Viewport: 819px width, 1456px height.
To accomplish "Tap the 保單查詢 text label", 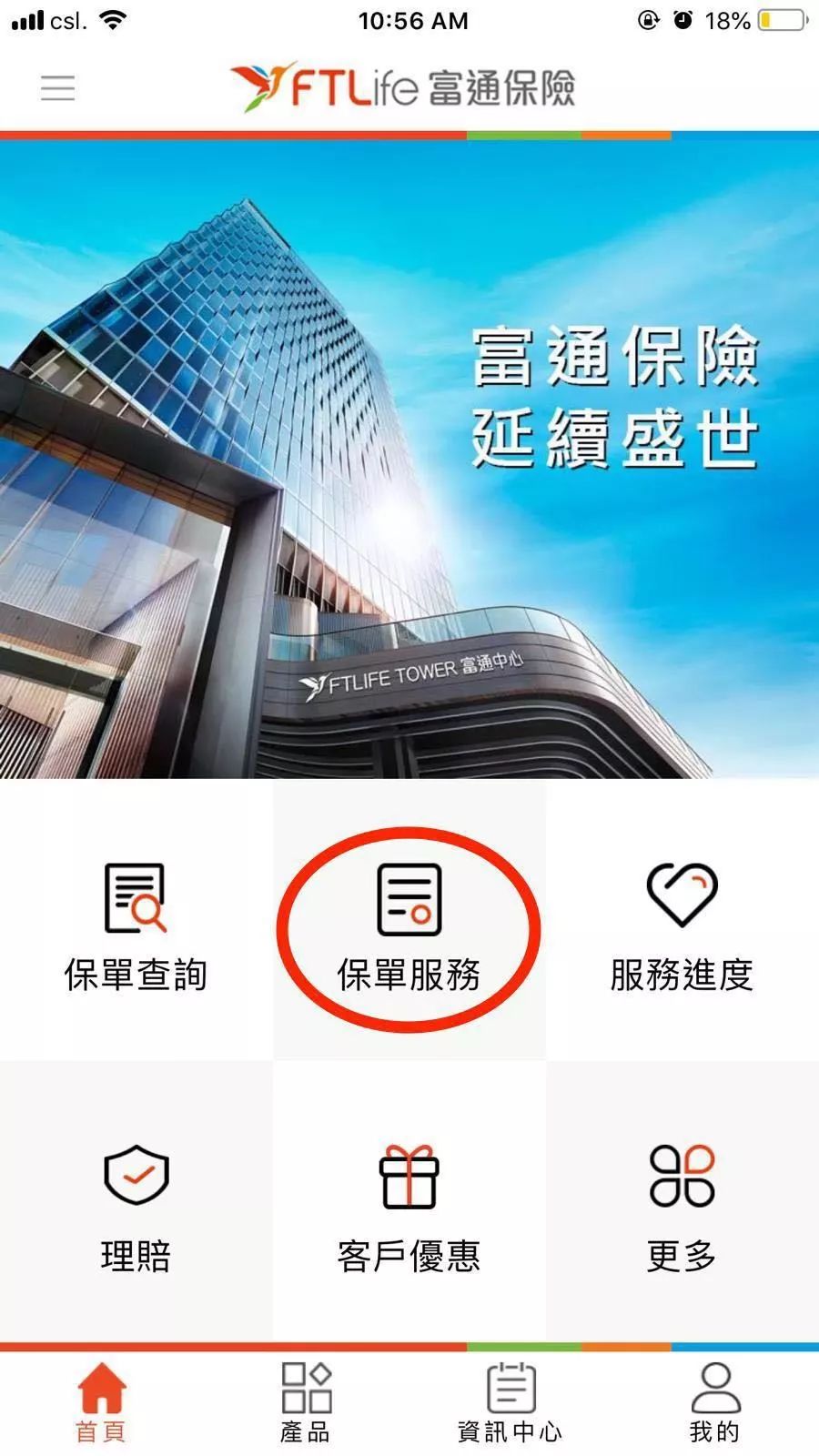I will tap(135, 976).
